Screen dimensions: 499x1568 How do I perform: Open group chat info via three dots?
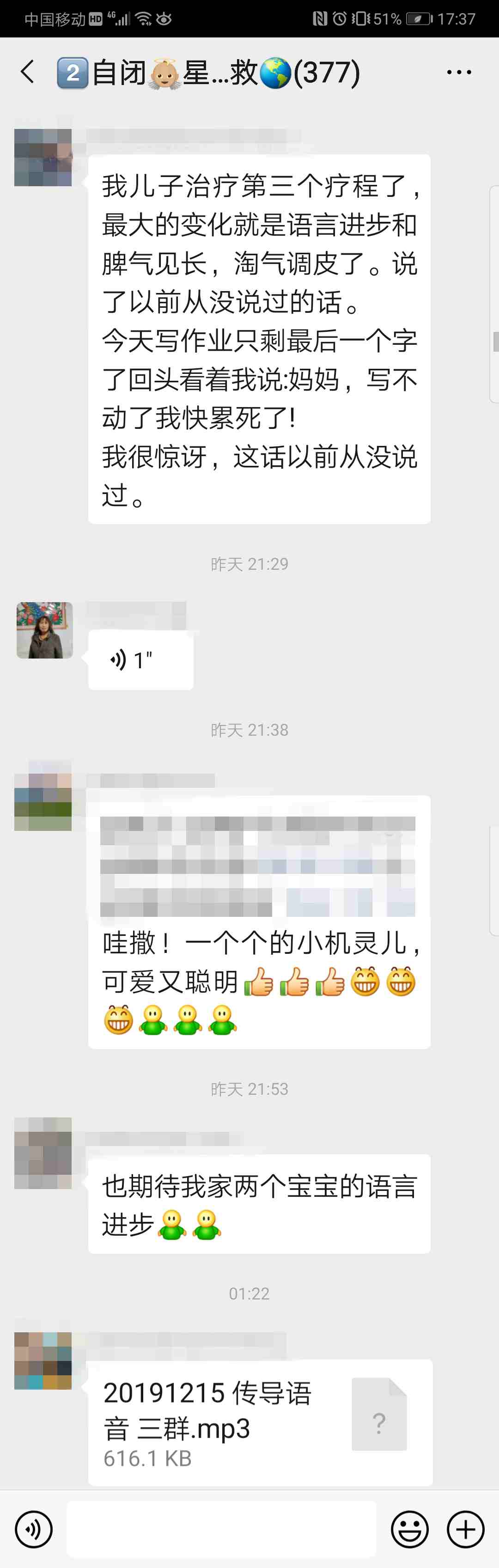pyautogui.click(x=458, y=73)
